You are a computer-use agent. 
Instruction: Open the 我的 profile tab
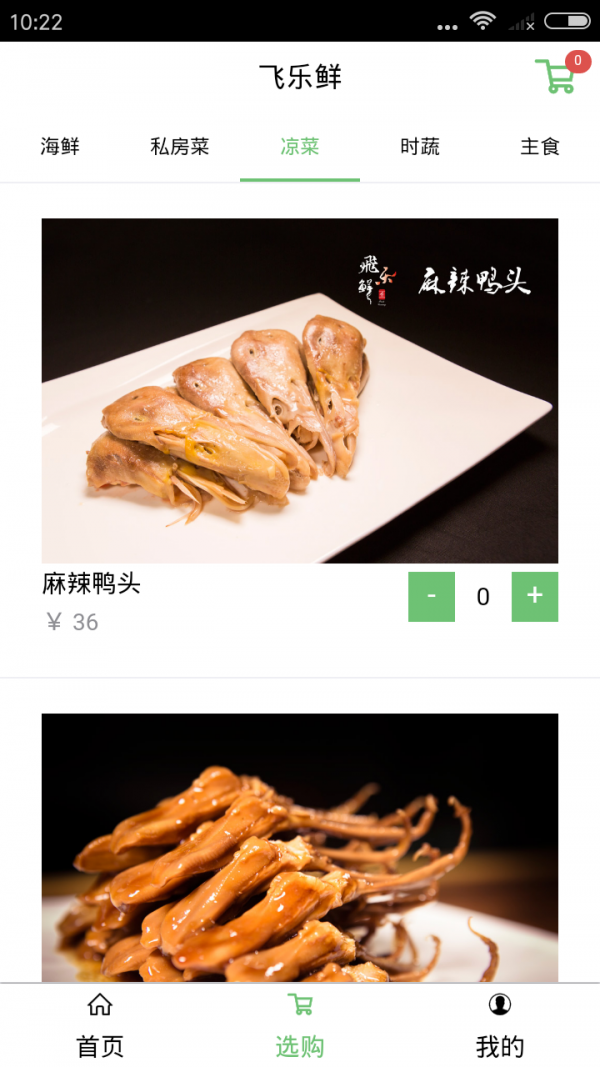coord(500,1025)
